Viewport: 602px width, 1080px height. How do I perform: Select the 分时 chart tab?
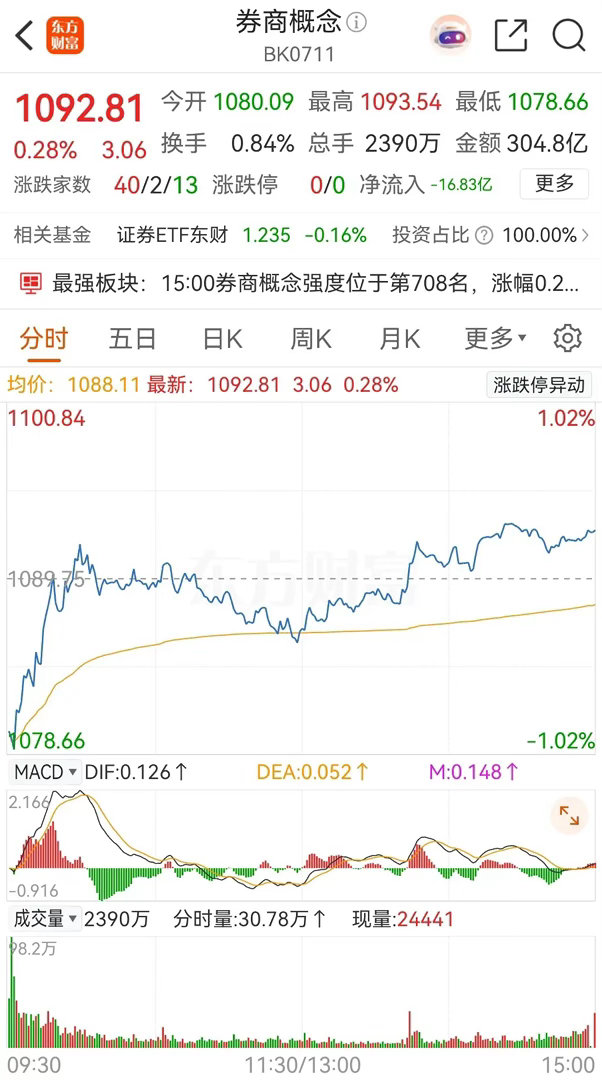pos(43,339)
